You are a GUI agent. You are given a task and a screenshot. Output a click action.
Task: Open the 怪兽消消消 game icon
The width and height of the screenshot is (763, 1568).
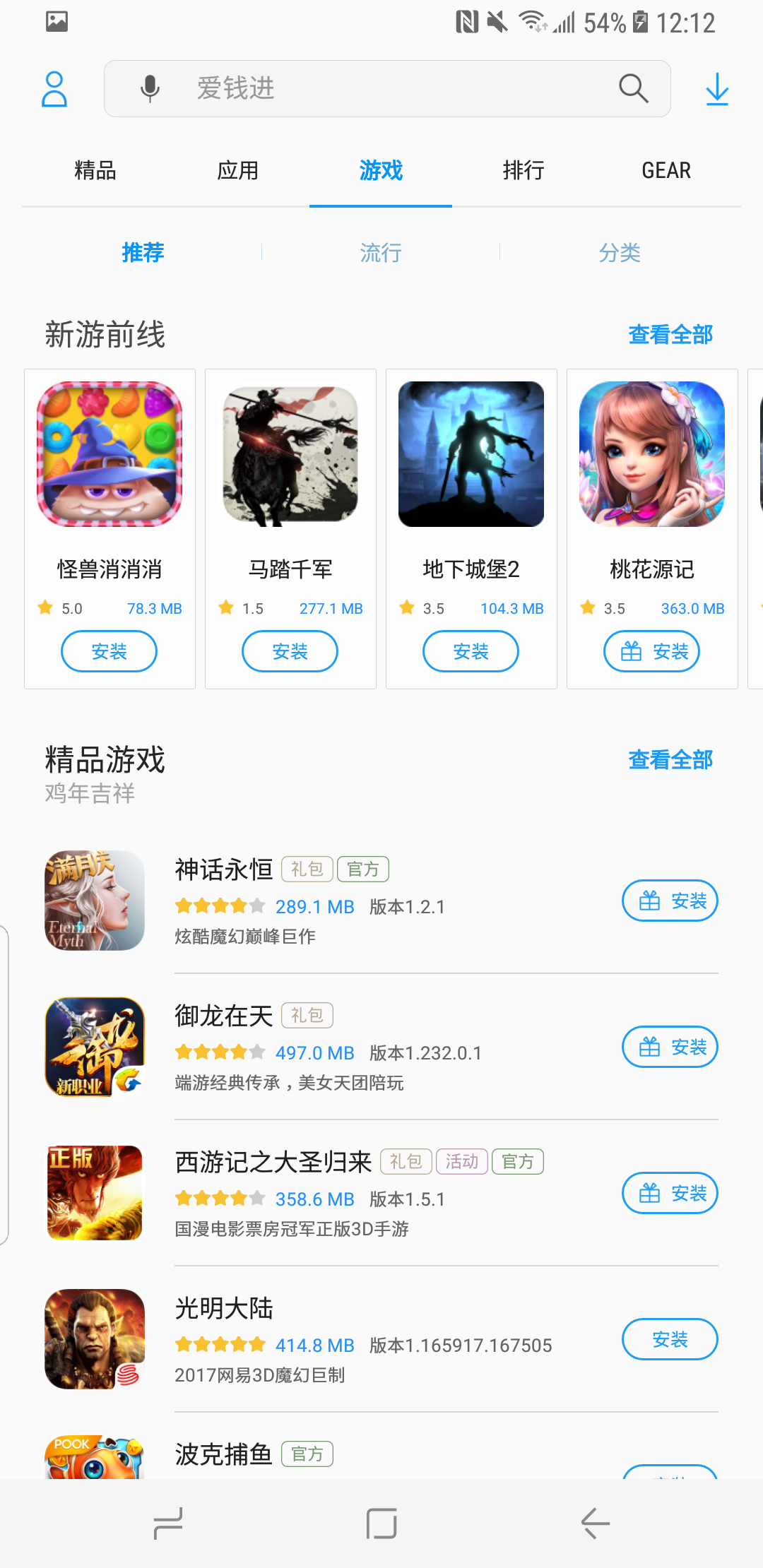(110, 454)
